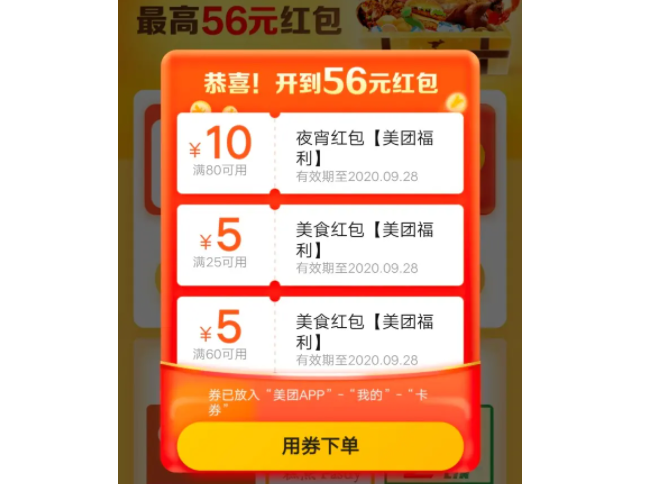Tap the 用券下单 button

(x=320, y=445)
